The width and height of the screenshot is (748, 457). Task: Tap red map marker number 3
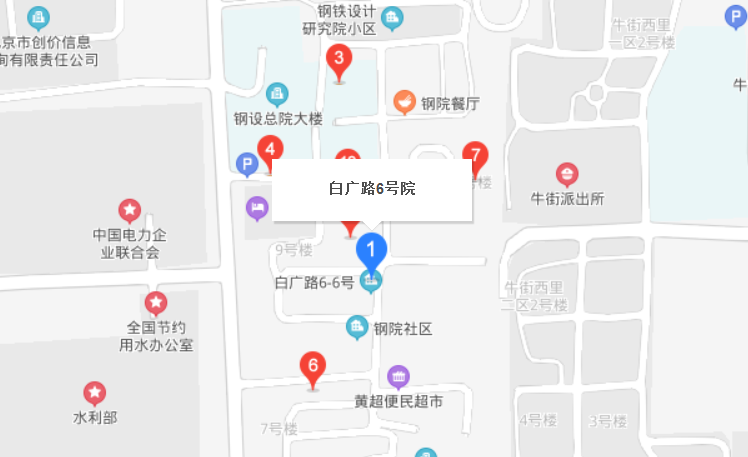[x=339, y=60]
